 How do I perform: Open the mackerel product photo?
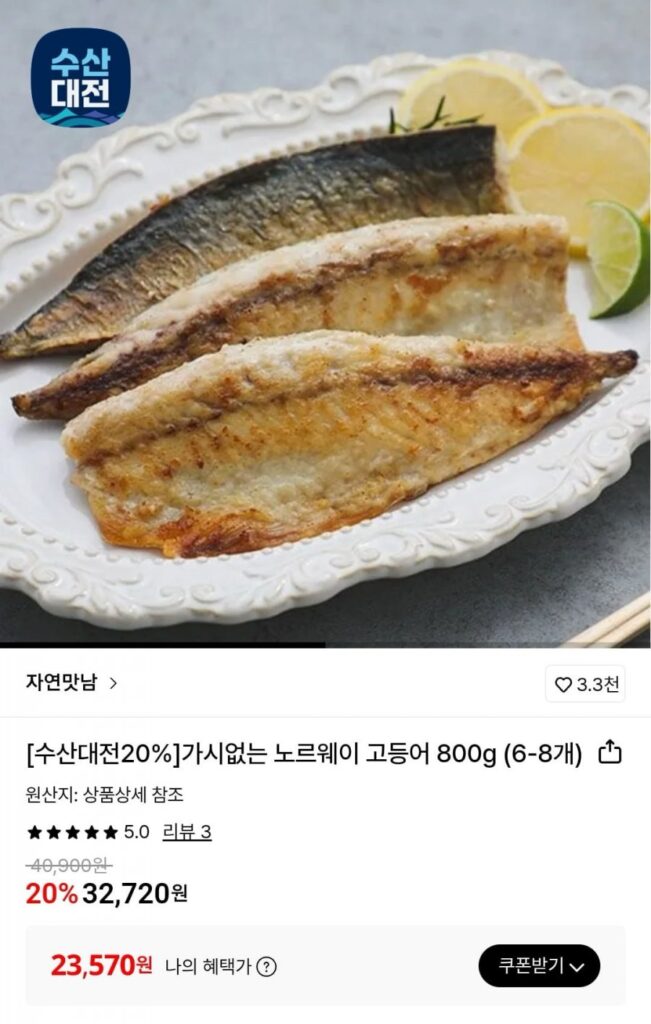(x=325, y=330)
